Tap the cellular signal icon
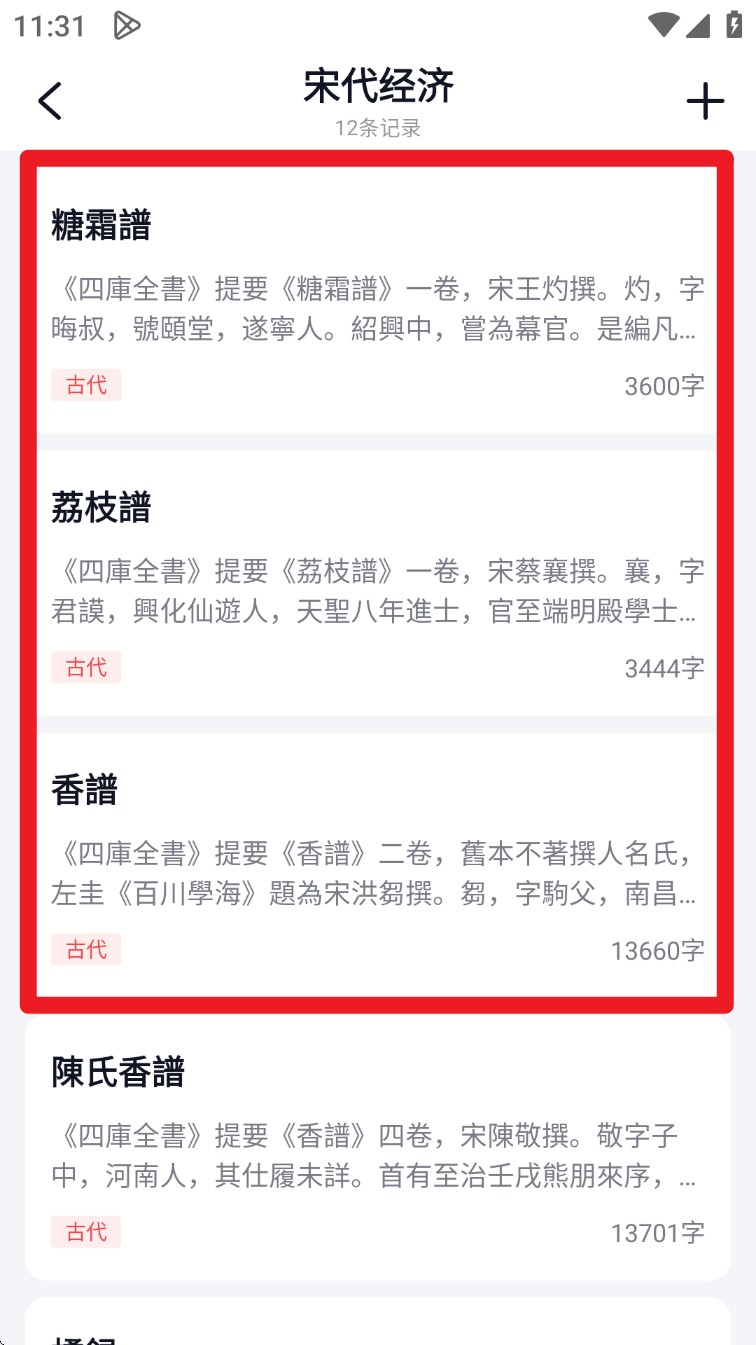Screen dimensions: 756x1345 coord(698,27)
